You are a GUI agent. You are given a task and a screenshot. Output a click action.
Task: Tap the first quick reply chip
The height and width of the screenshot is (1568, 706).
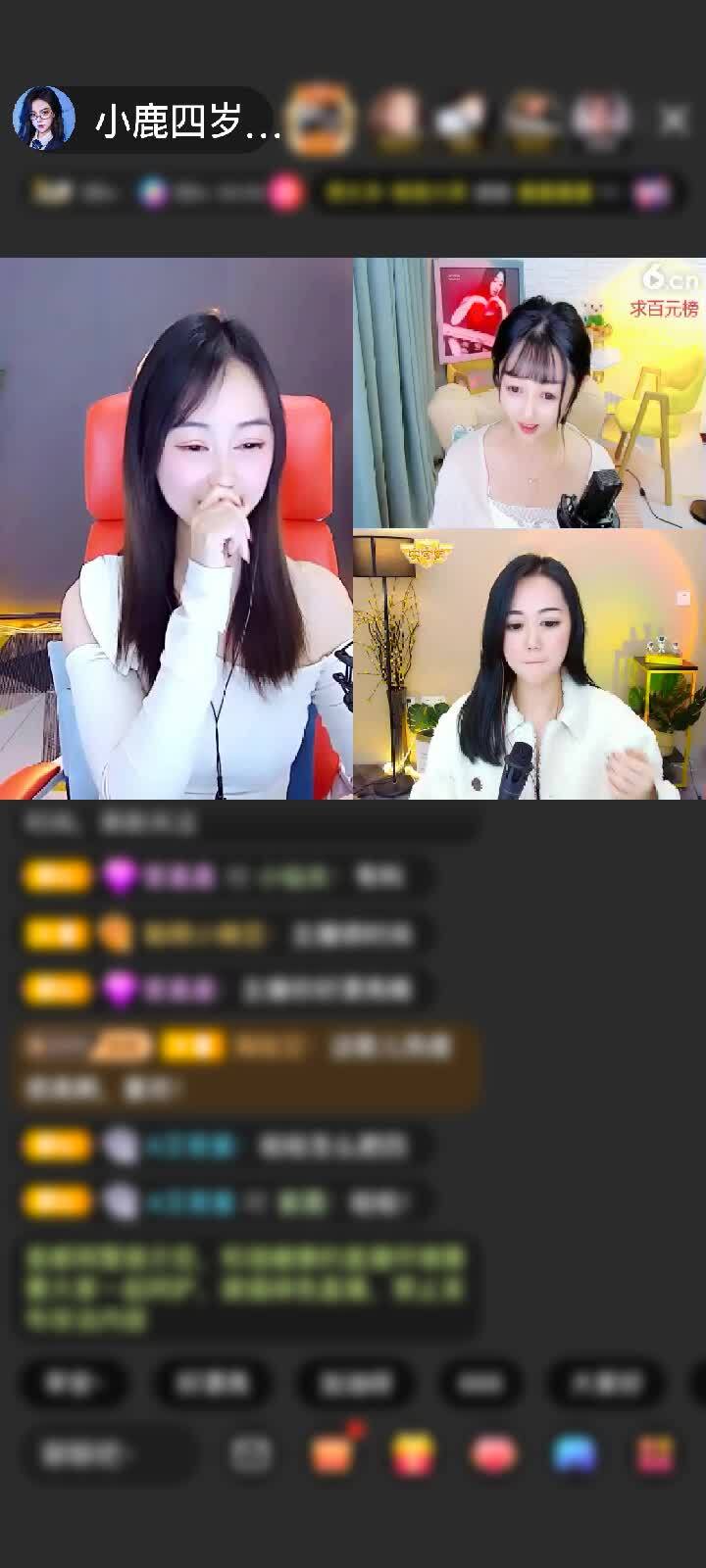(74, 1383)
